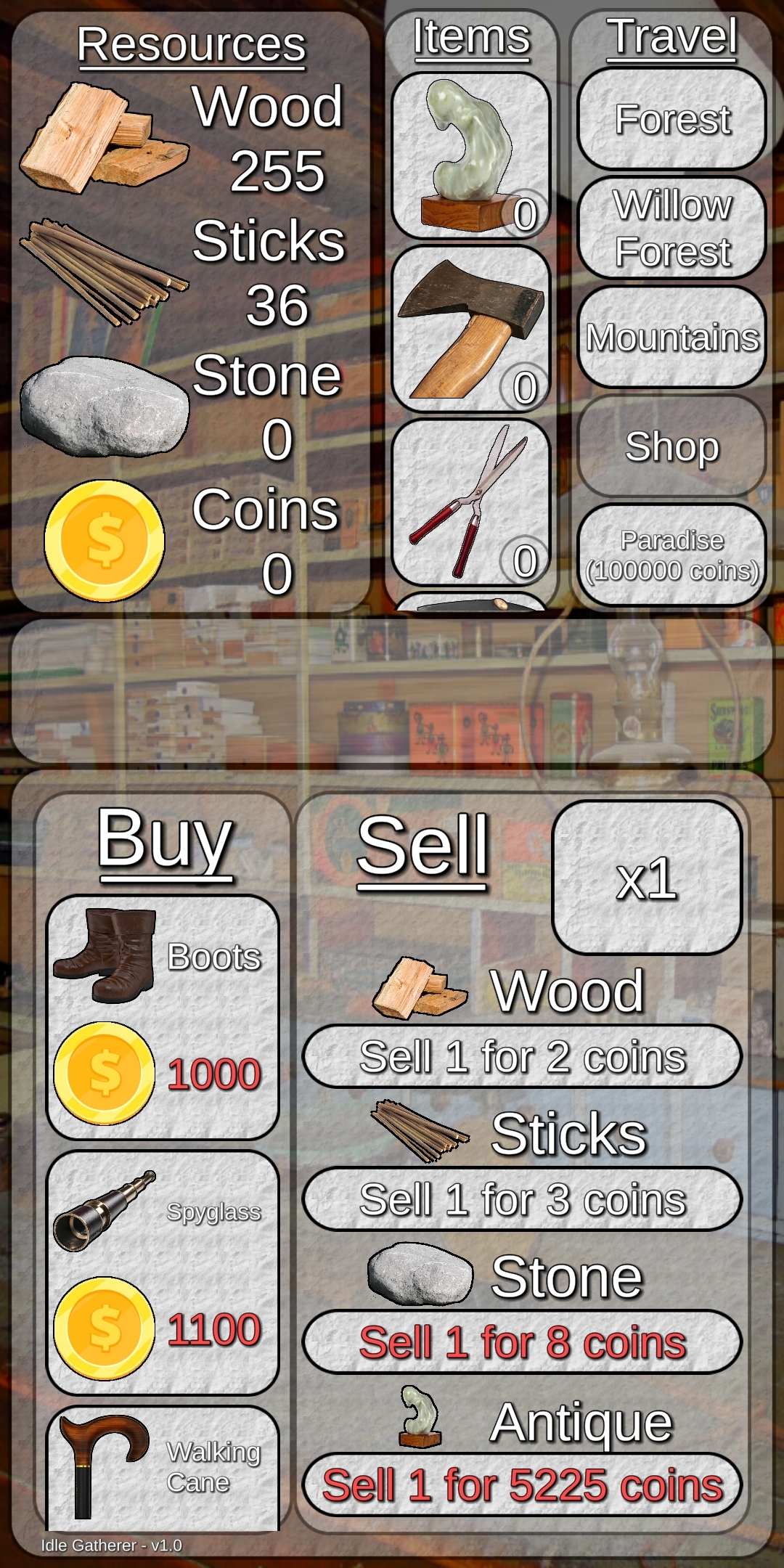The height and width of the screenshot is (1568, 784).
Task: Sell 1 stone for 8 coins
Action: point(522,1342)
